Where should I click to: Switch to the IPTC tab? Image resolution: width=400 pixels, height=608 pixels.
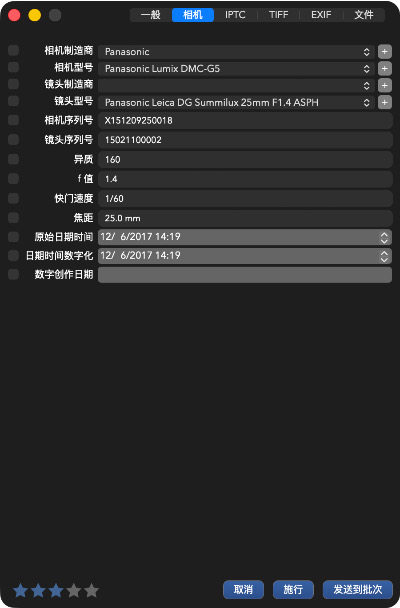point(235,15)
